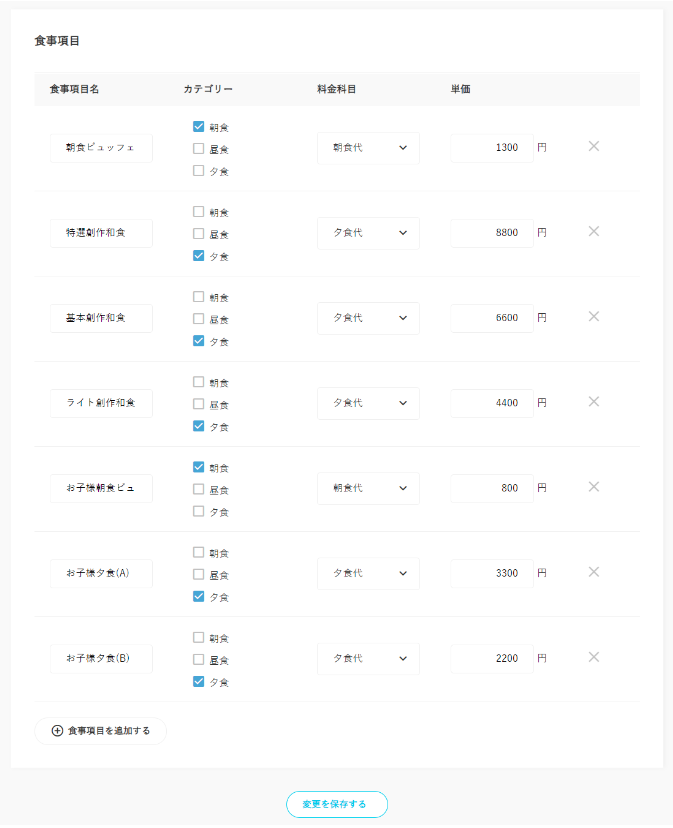
Task: Check 朝食 for ライト創作和食
Action: click(198, 382)
